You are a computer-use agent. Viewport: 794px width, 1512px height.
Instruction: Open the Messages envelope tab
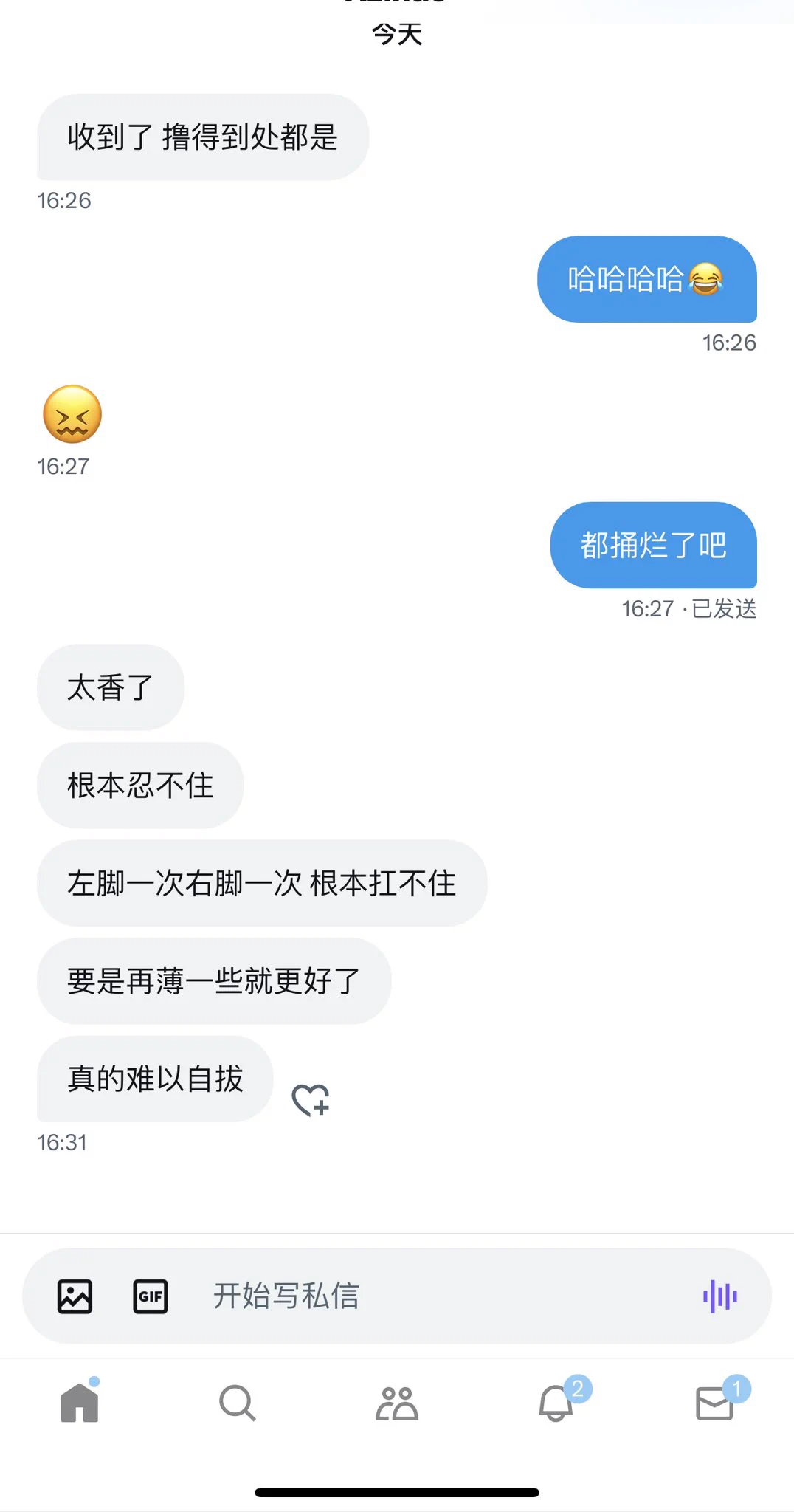tap(714, 1403)
